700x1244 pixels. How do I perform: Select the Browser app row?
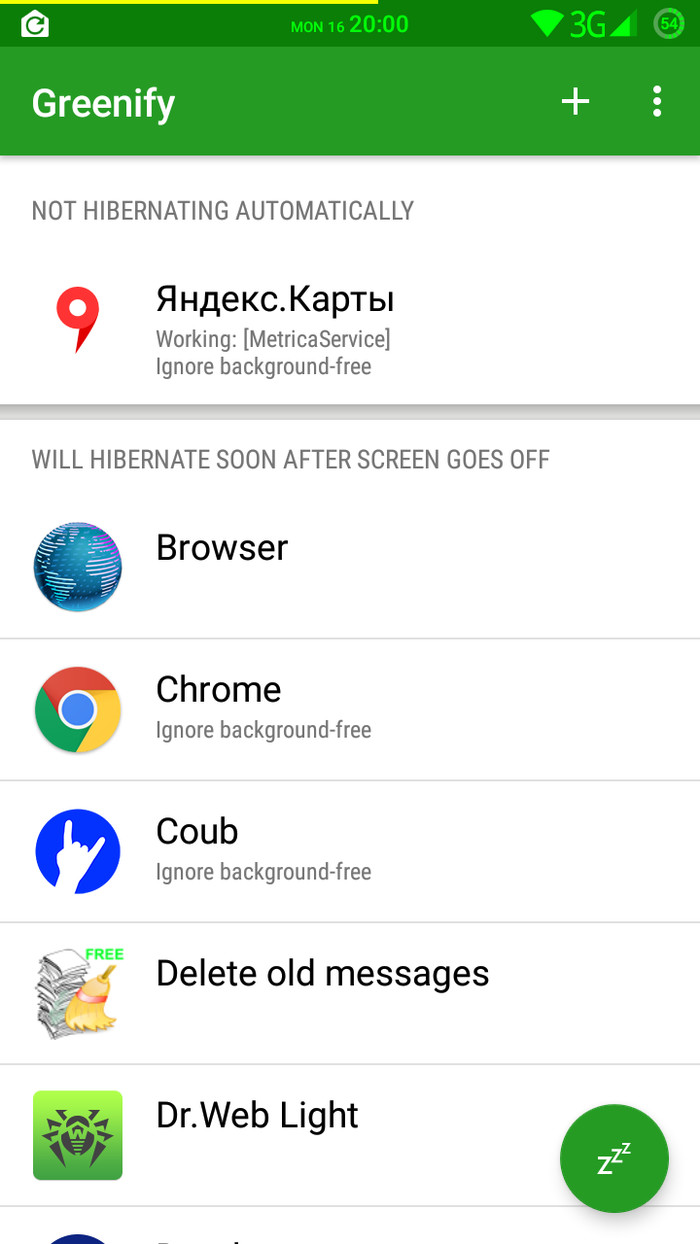[x=350, y=567]
